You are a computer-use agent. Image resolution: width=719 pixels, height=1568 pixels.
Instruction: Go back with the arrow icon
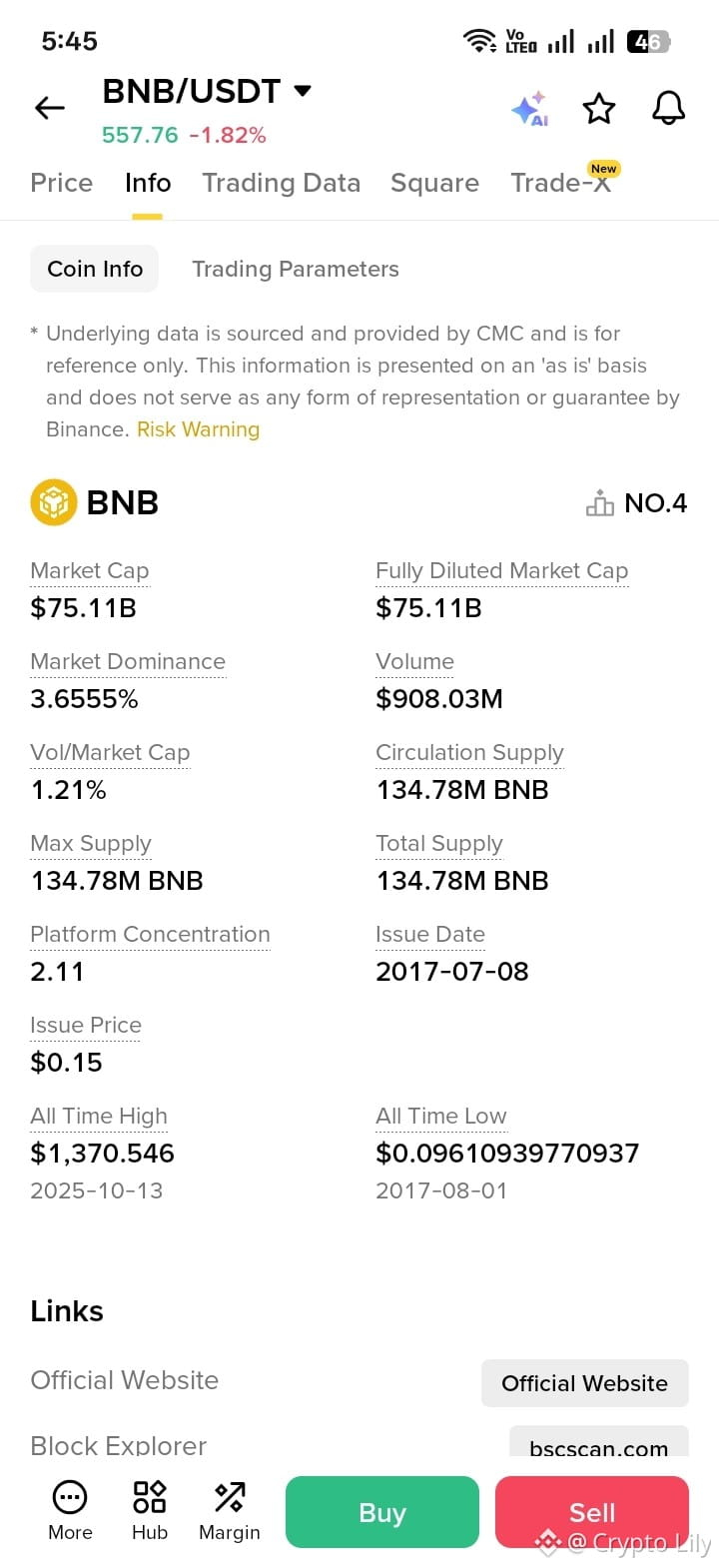tap(50, 108)
